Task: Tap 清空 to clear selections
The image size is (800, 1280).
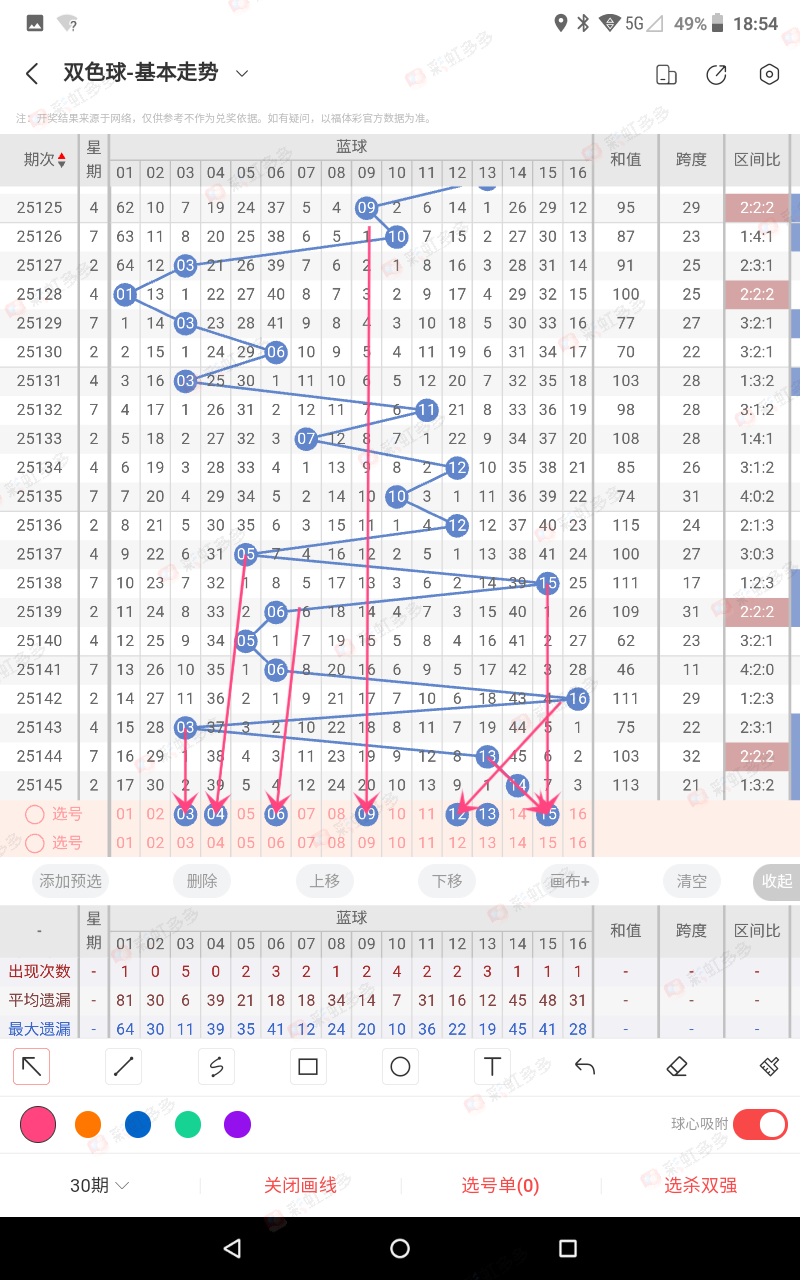Action: click(692, 881)
